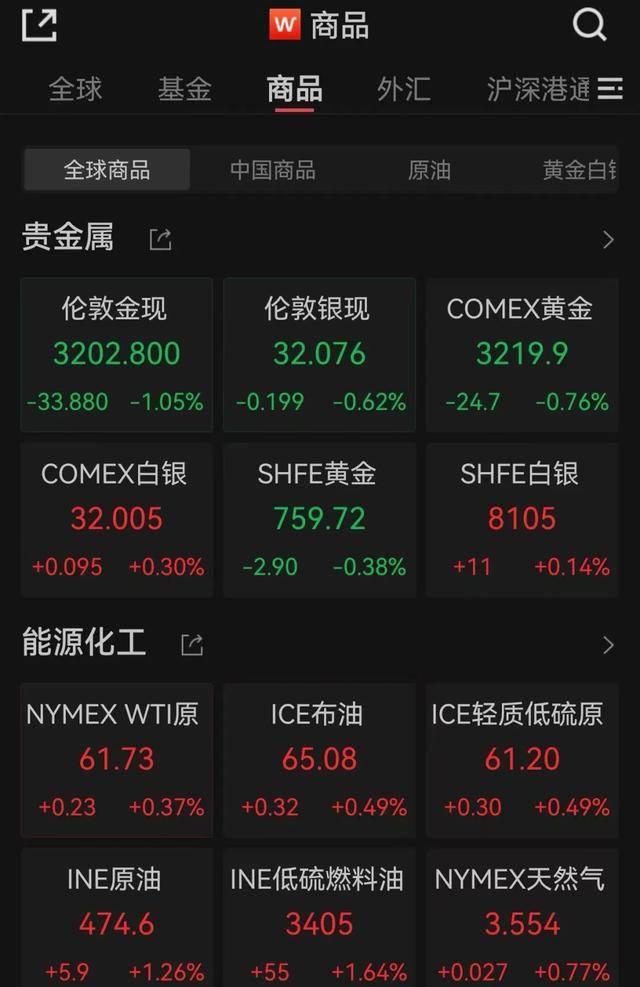The height and width of the screenshot is (987, 640).
Task: Open the search magnifier icon
Action: (589, 25)
